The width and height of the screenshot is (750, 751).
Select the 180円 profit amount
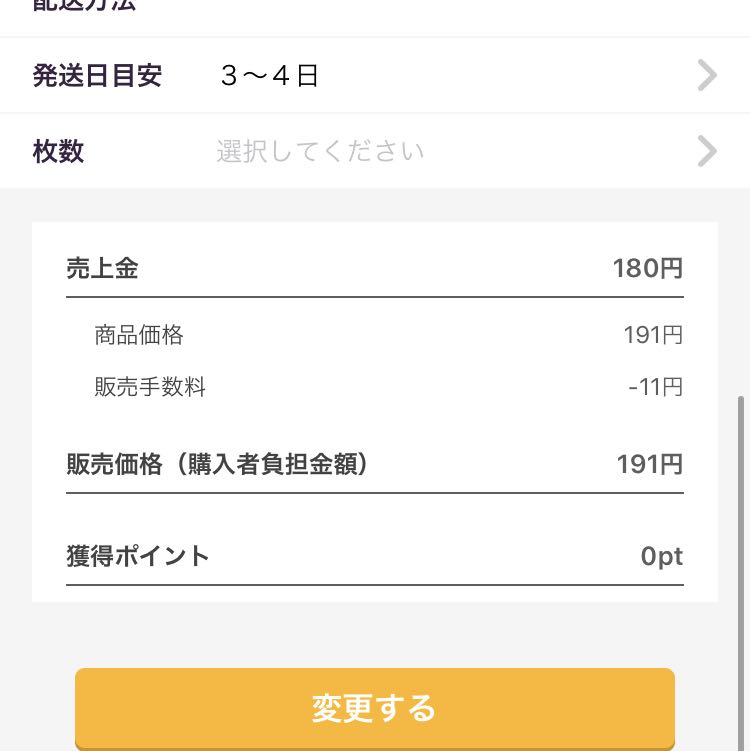coord(647,268)
